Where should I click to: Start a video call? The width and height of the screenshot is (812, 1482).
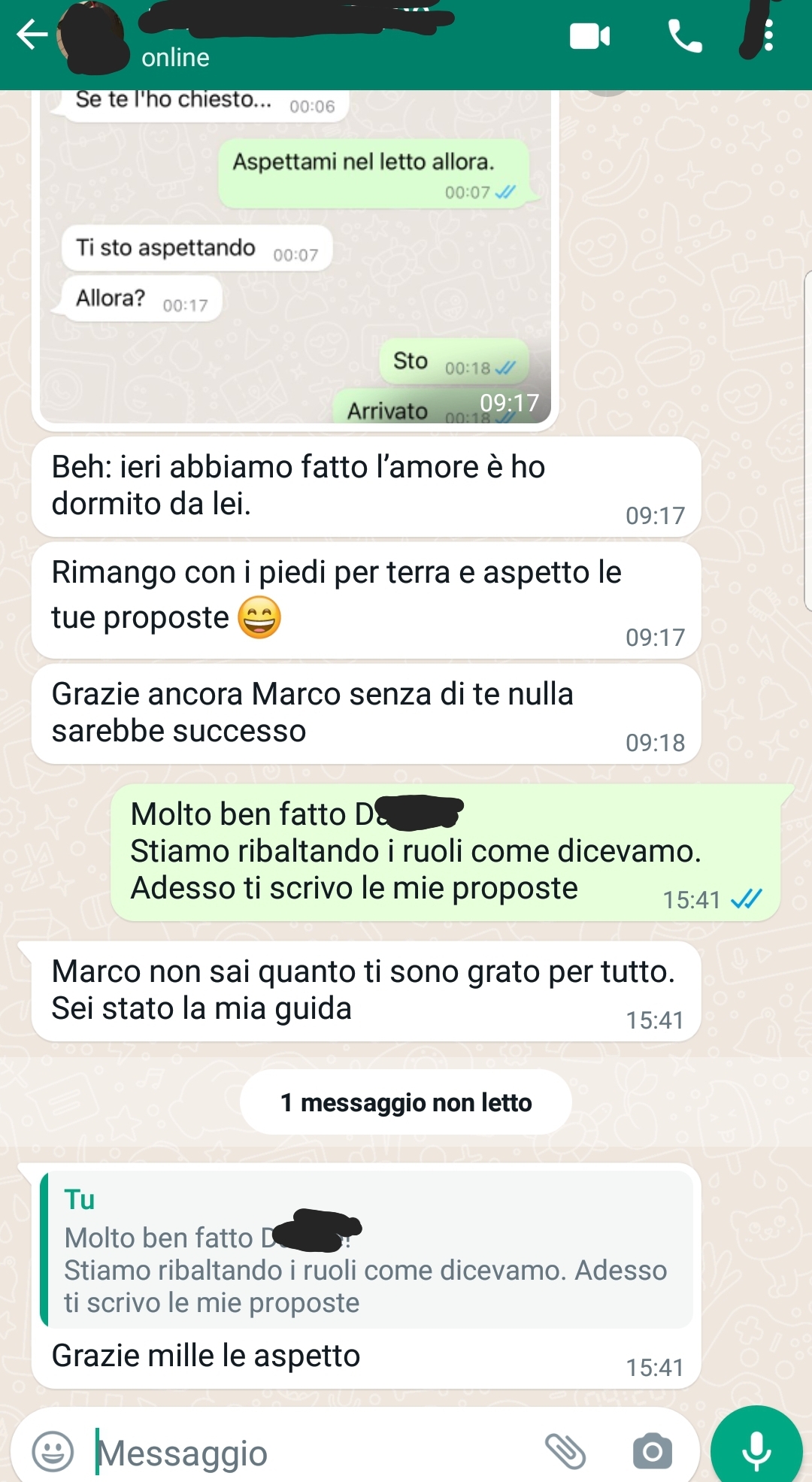tap(589, 36)
